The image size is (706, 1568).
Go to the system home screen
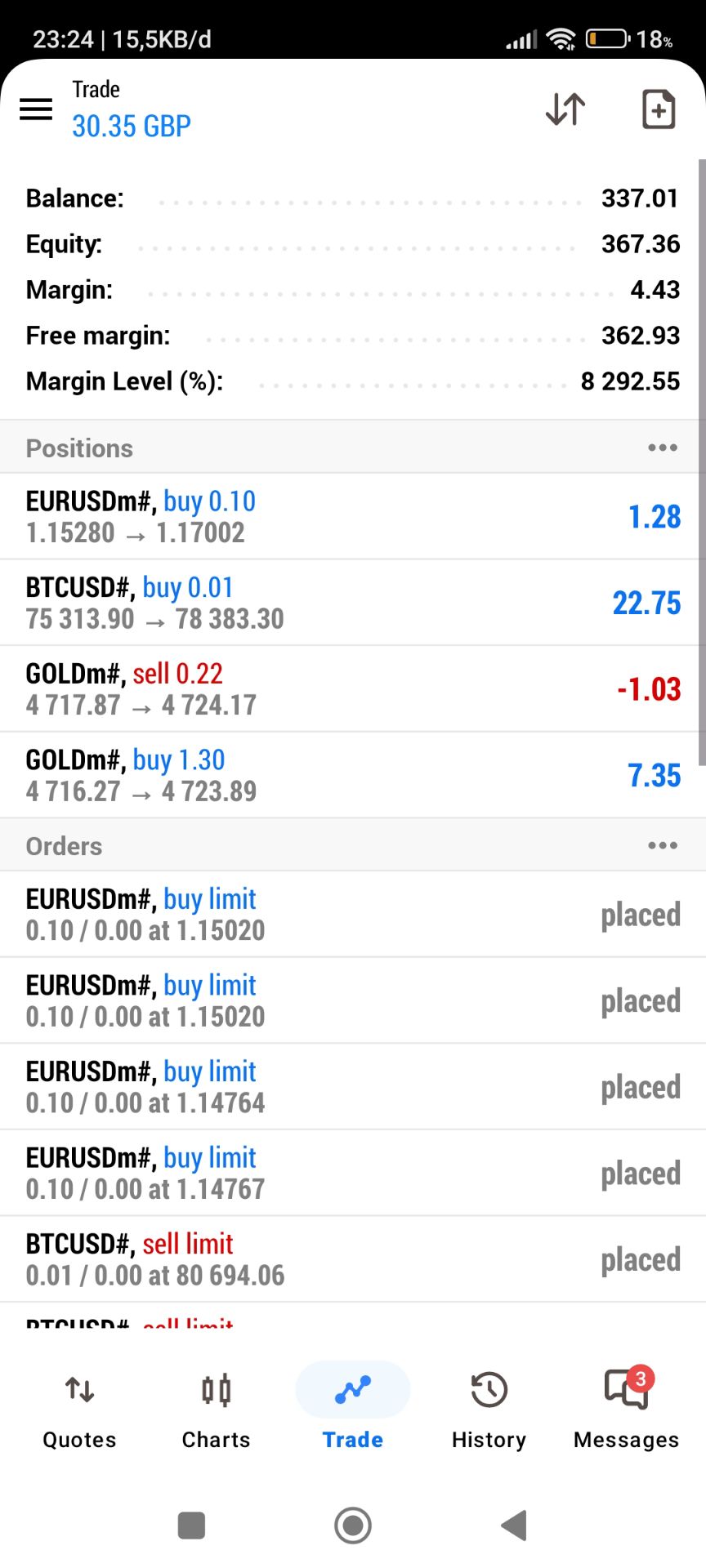[353, 1525]
